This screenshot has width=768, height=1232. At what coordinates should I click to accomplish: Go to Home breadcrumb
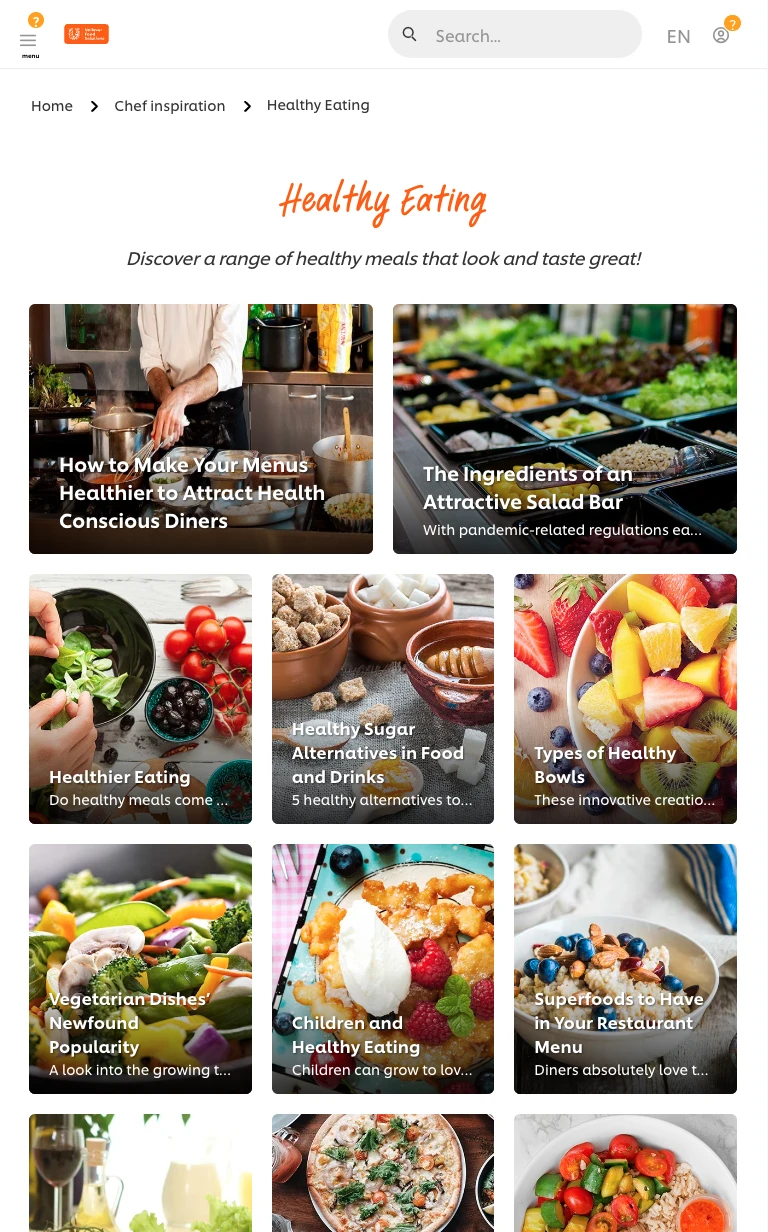52,106
